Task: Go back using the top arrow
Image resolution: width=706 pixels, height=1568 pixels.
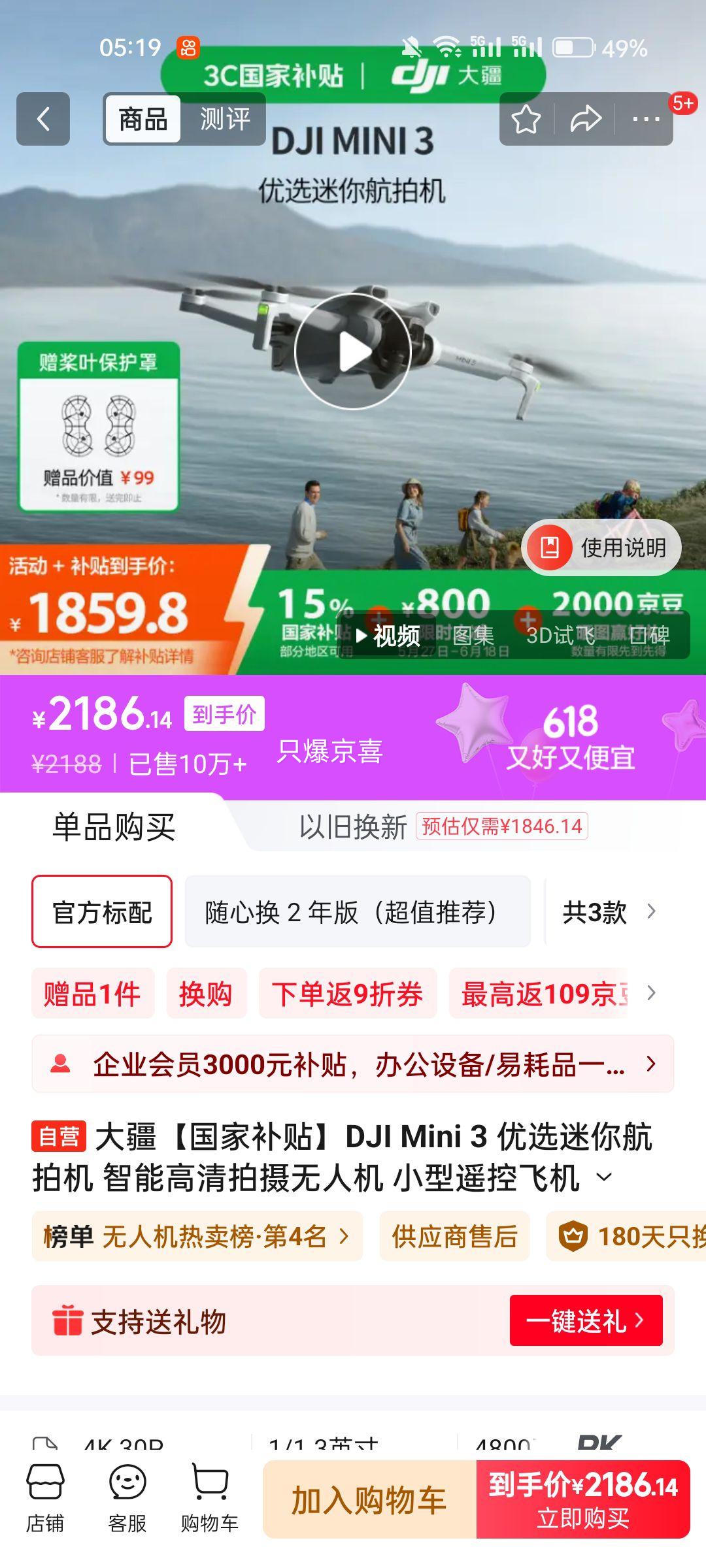Action: click(43, 119)
